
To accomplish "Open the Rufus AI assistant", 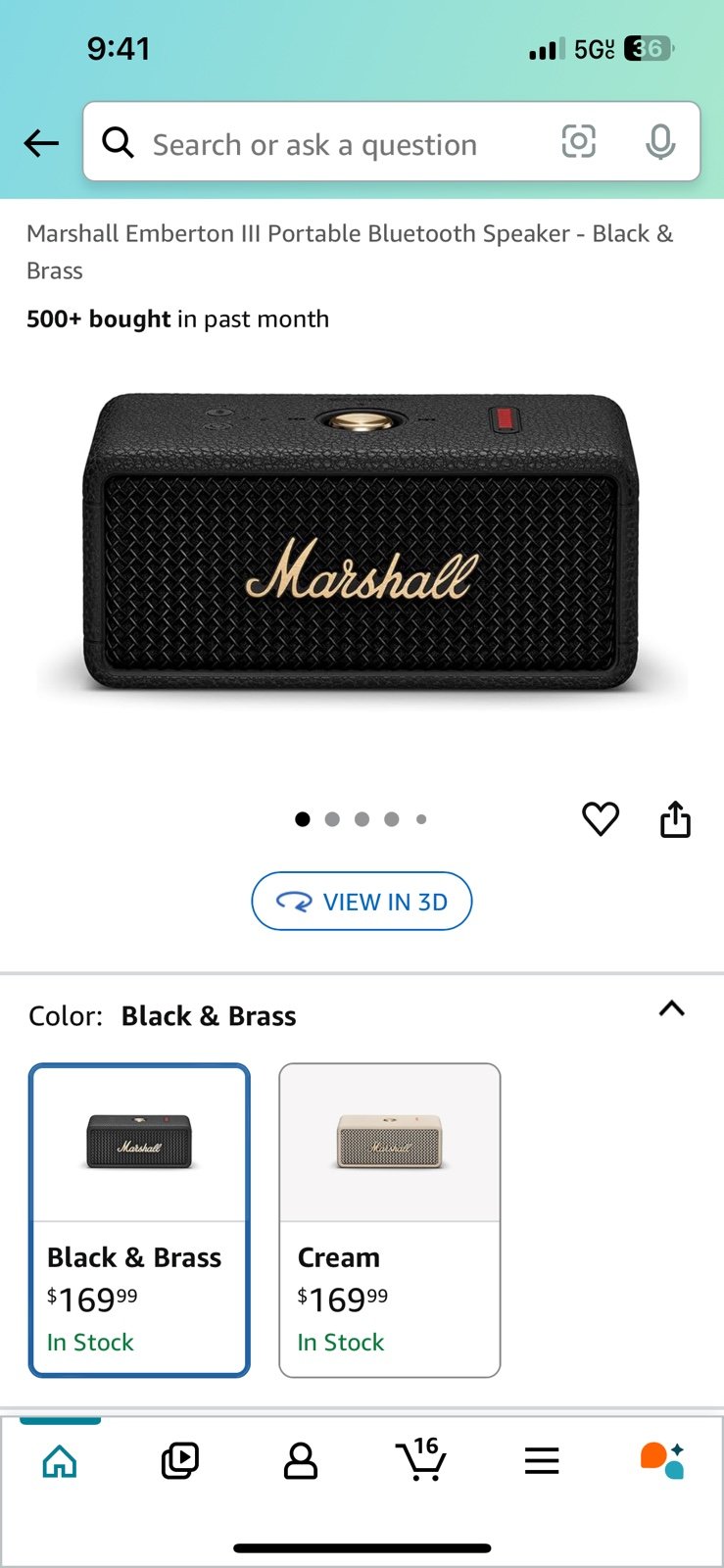I will coord(662,1460).
